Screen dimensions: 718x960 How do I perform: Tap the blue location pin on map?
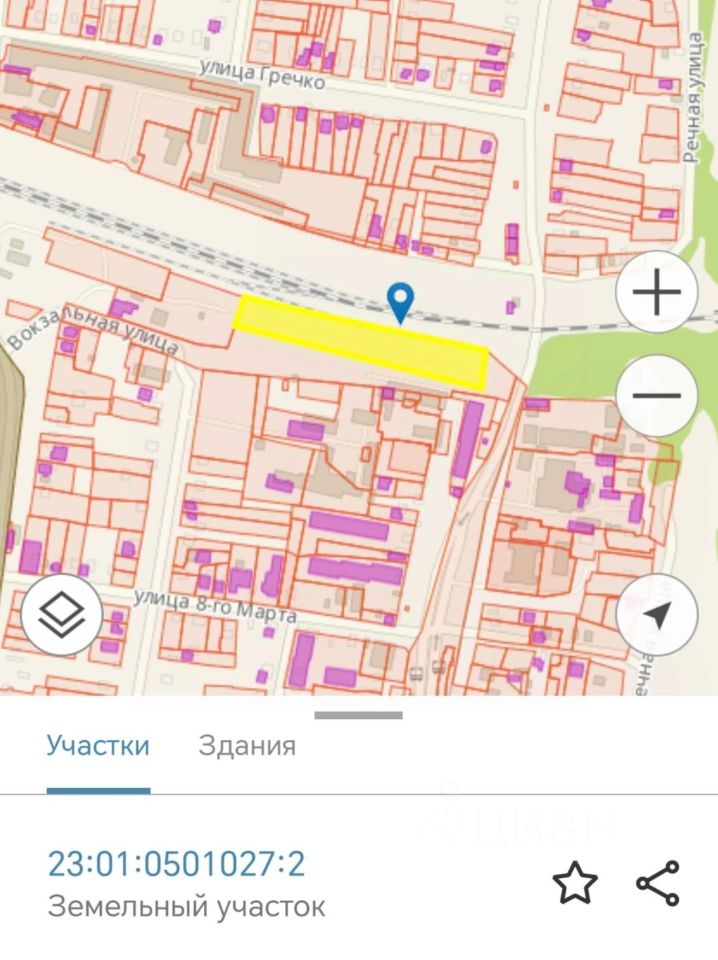coord(400,300)
